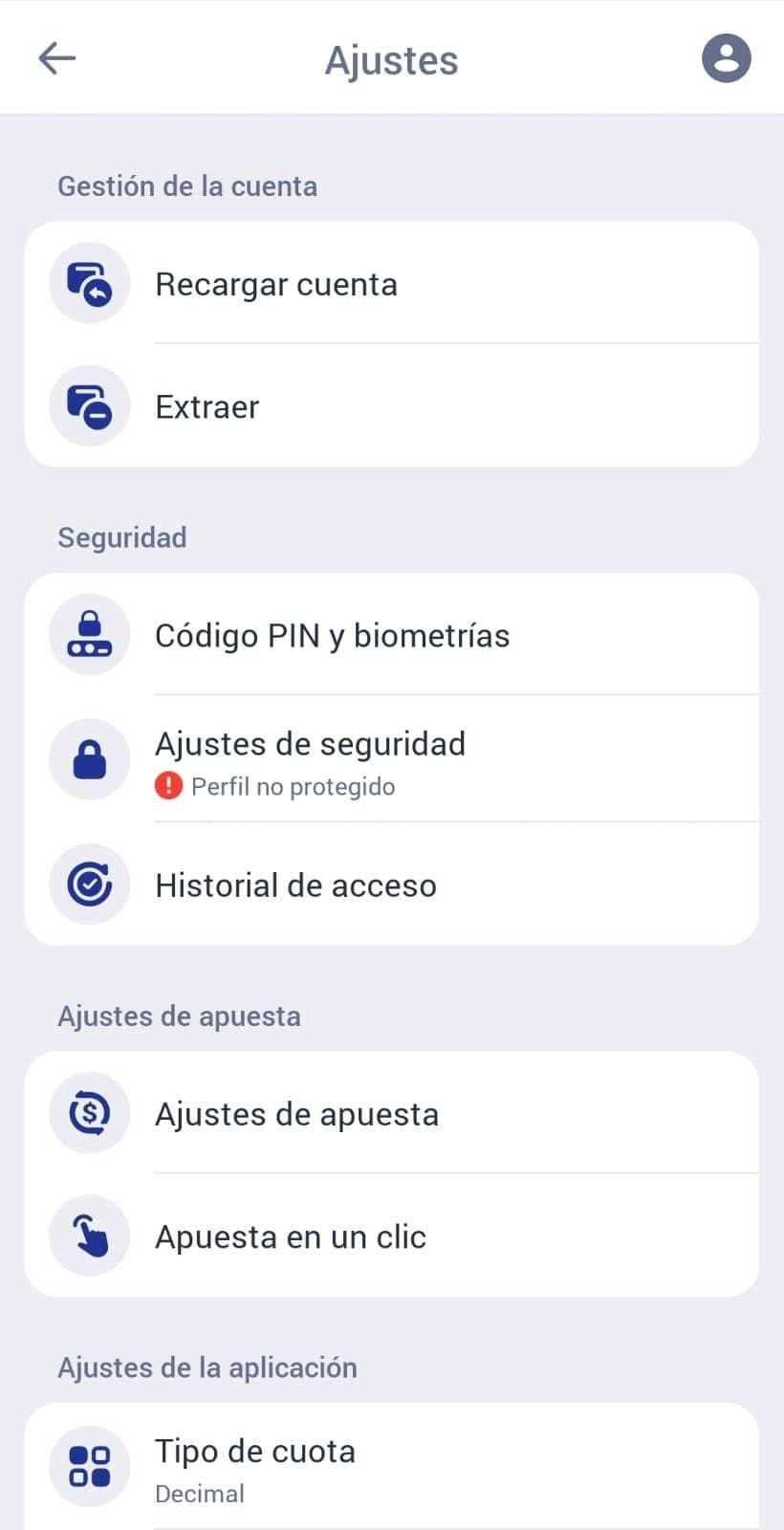Click the Recargar cuenta card icon
This screenshot has height=1530, width=784.
(89, 283)
